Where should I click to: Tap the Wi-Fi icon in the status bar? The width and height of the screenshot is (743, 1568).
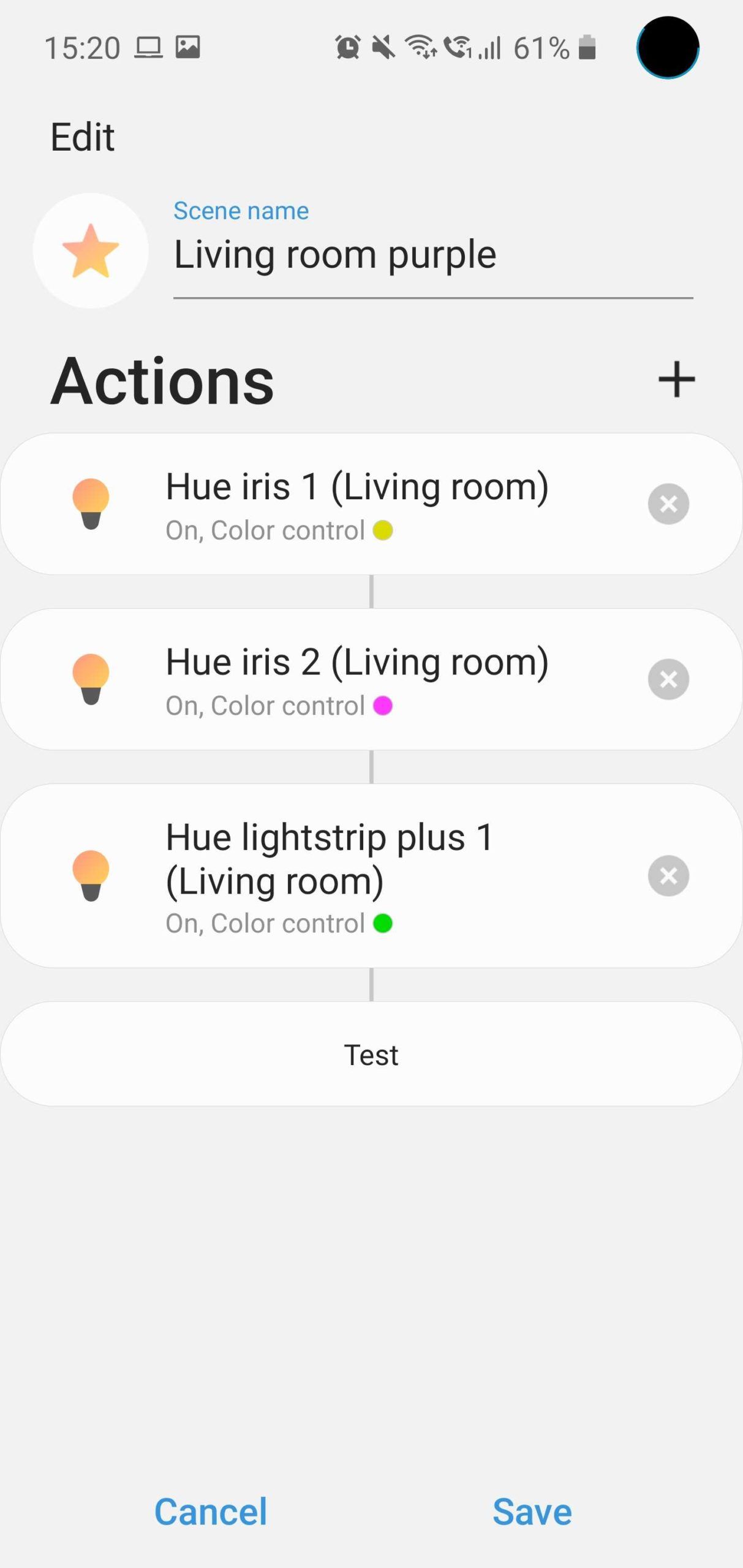coord(420,49)
